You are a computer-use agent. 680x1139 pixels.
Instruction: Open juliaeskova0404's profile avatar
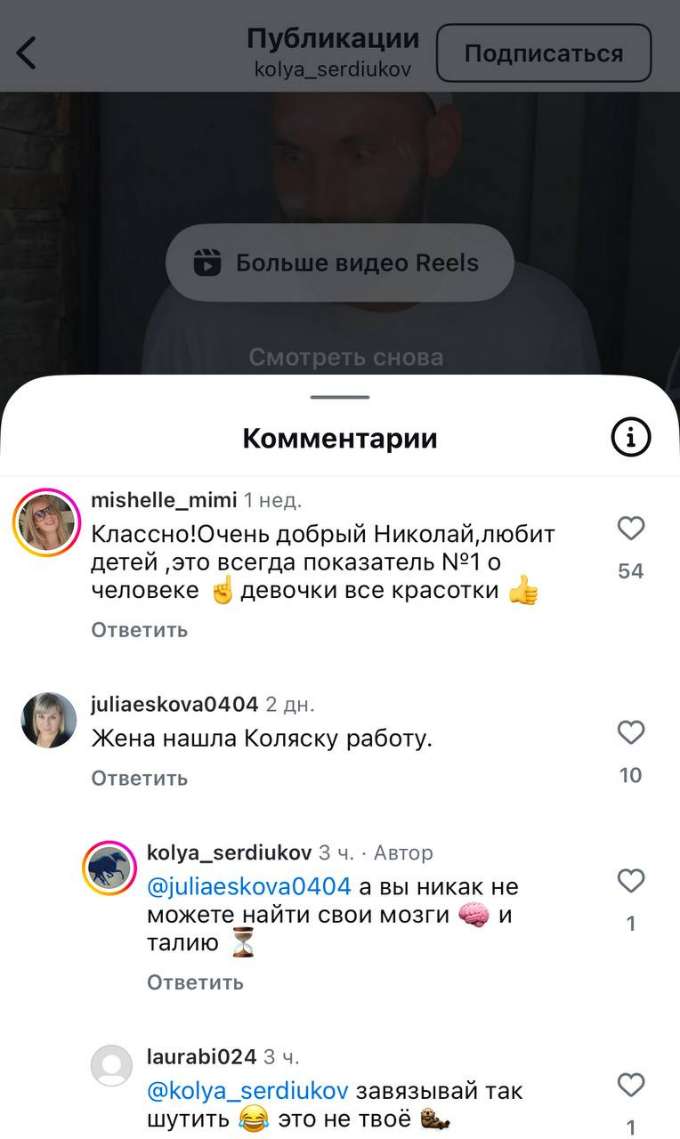pyautogui.click(x=48, y=720)
